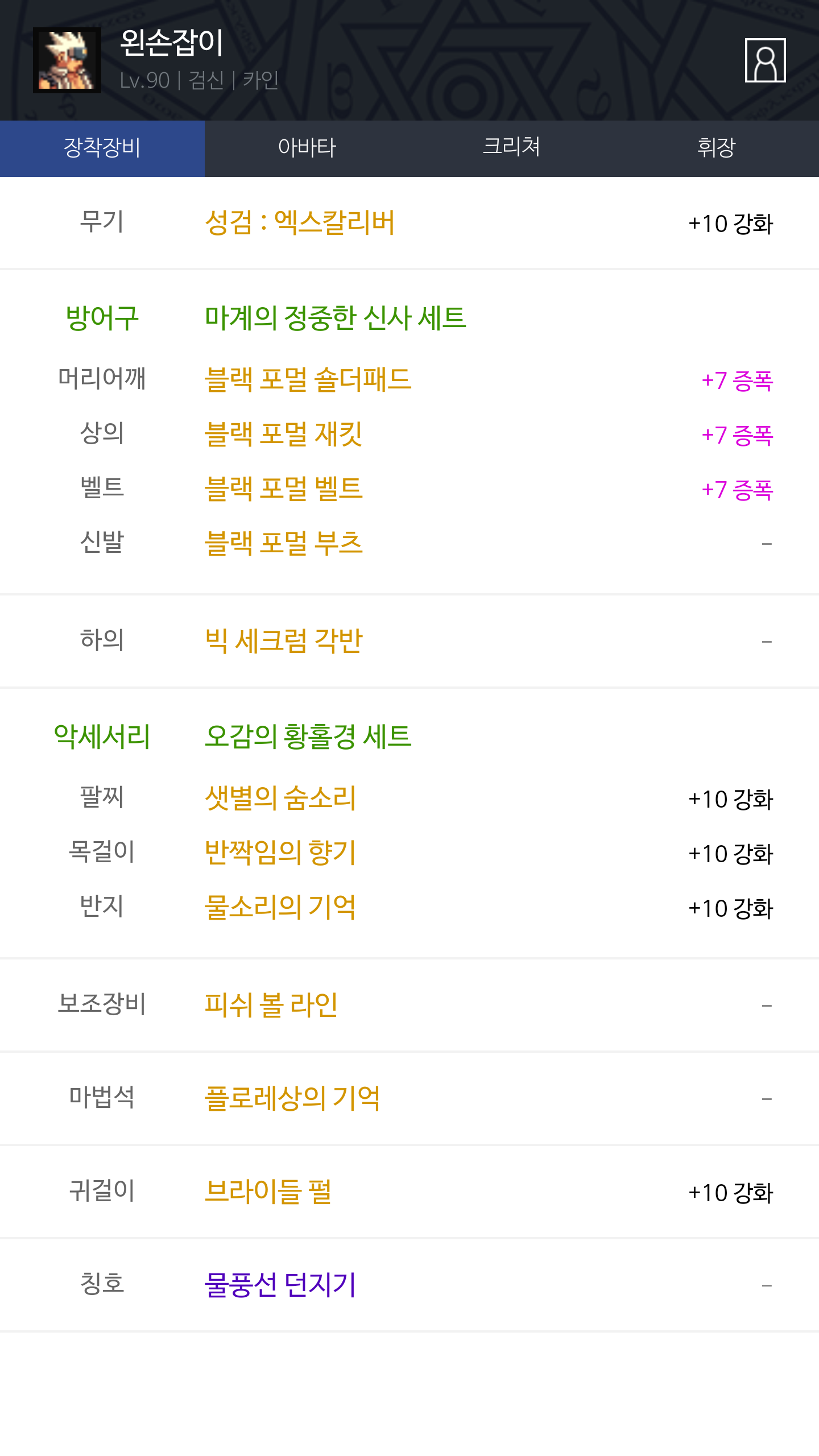View 블랙 포멀 벨트 item
This screenshot has height=1456, width=819.
[x=283, y=489]
